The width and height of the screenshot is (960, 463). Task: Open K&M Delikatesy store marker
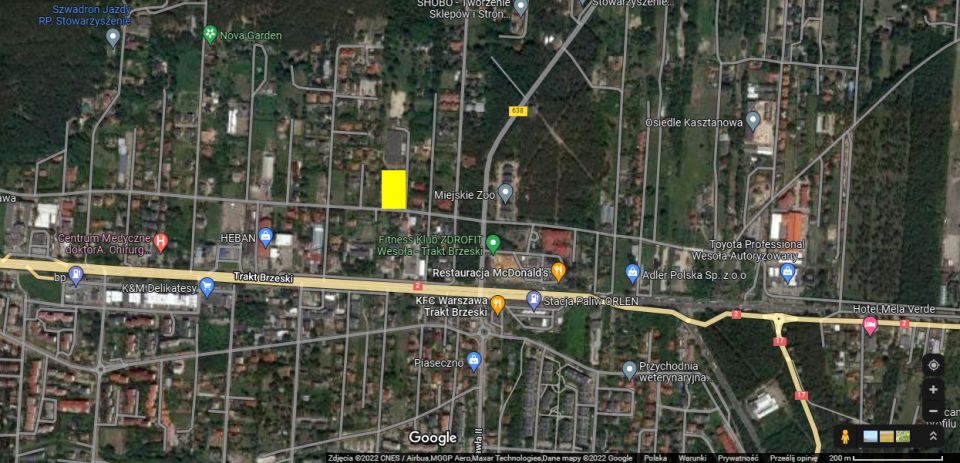(x=207, y=288)
